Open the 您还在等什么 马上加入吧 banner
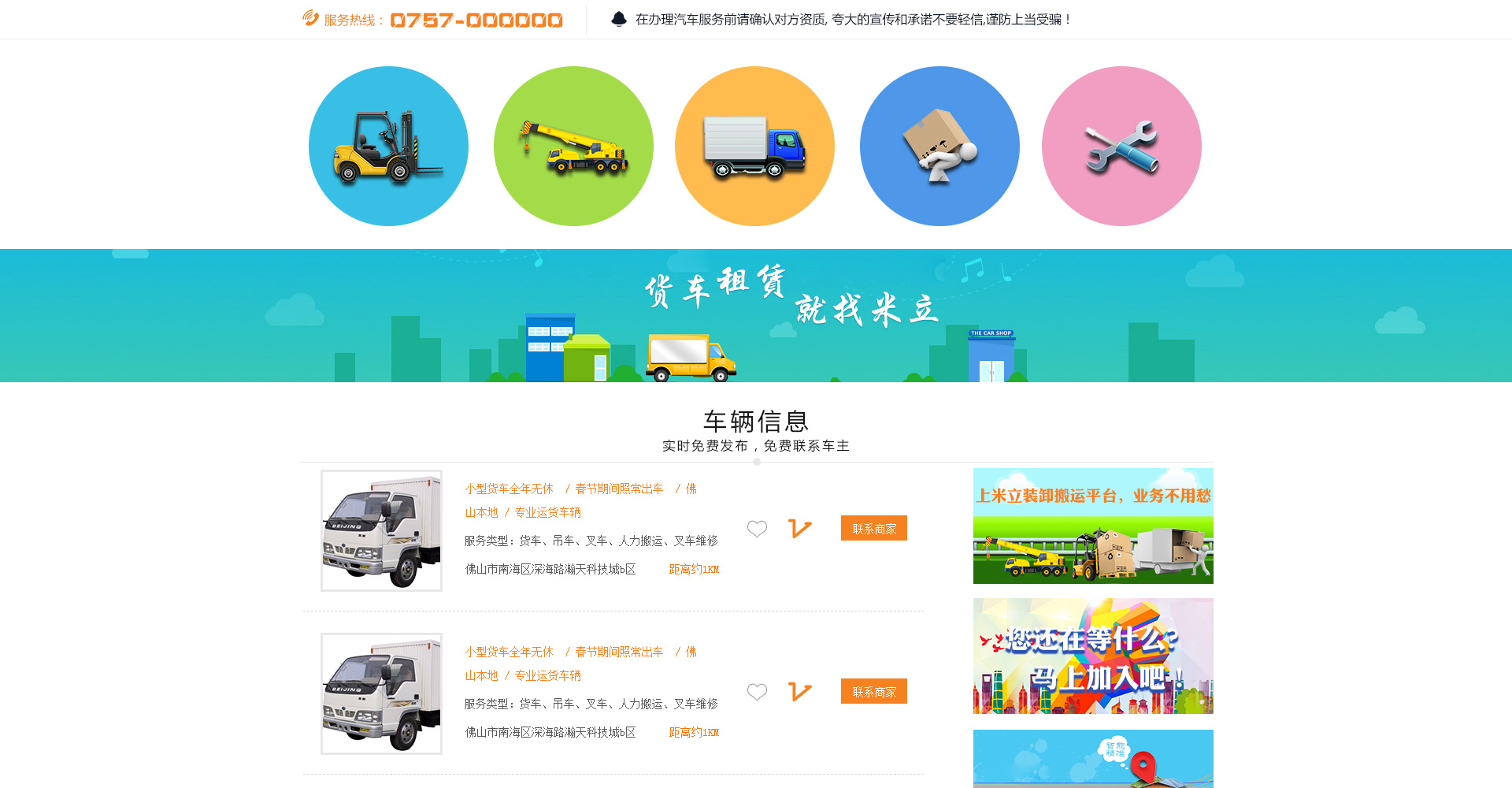This screenshot has width=1512, height=788. coord(1093,656)
